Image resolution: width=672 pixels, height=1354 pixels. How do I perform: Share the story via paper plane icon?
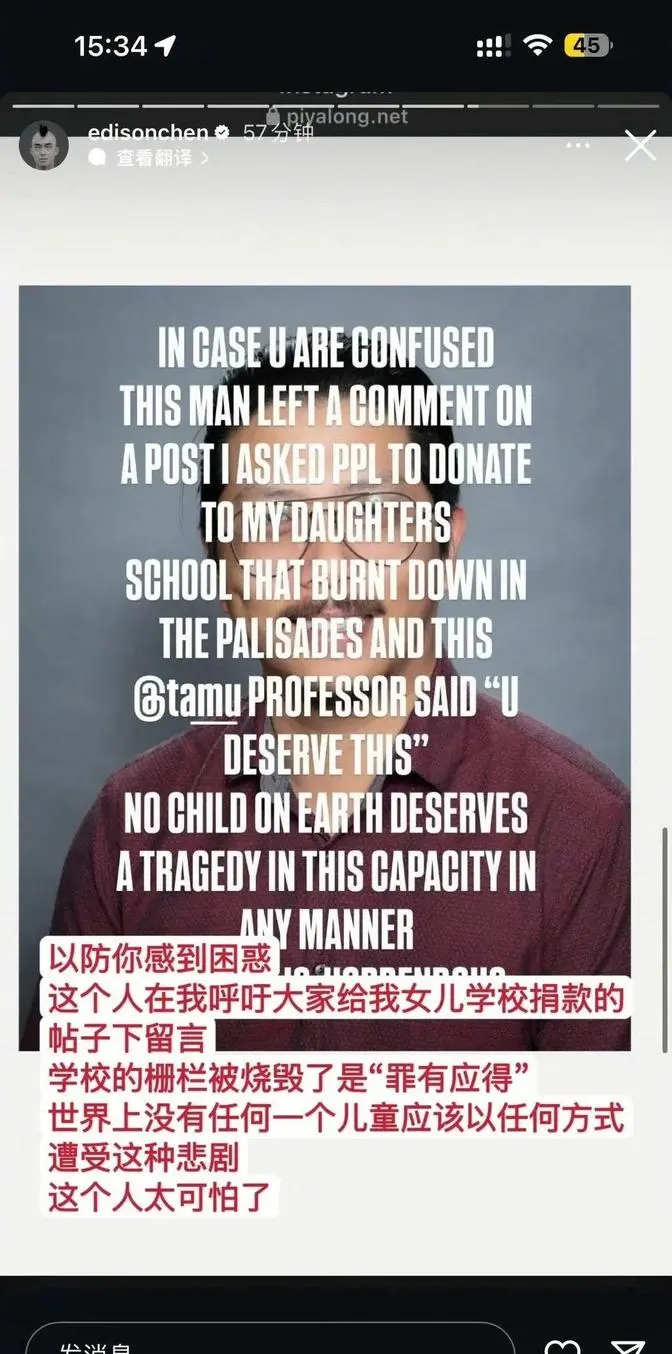pos(629,1345)
